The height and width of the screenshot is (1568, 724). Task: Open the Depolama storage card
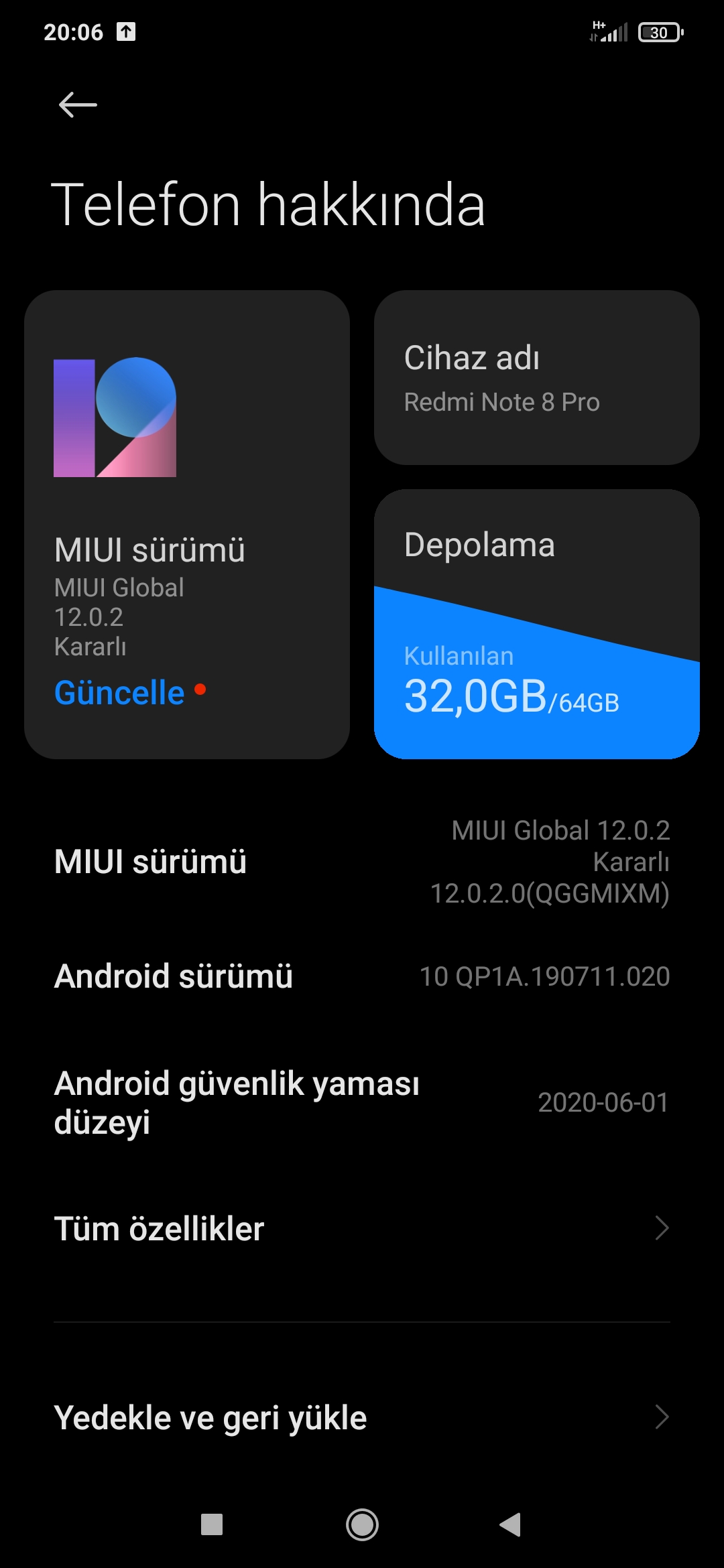point(536,625)
